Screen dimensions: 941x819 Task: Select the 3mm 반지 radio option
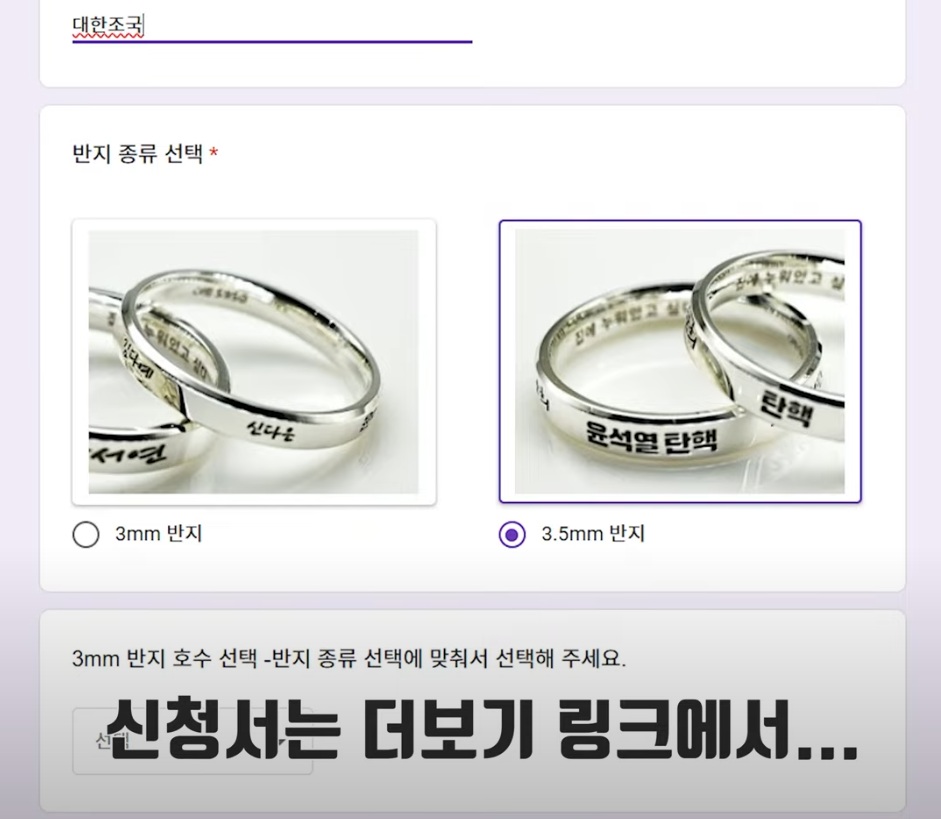click(x=87, y=534)
